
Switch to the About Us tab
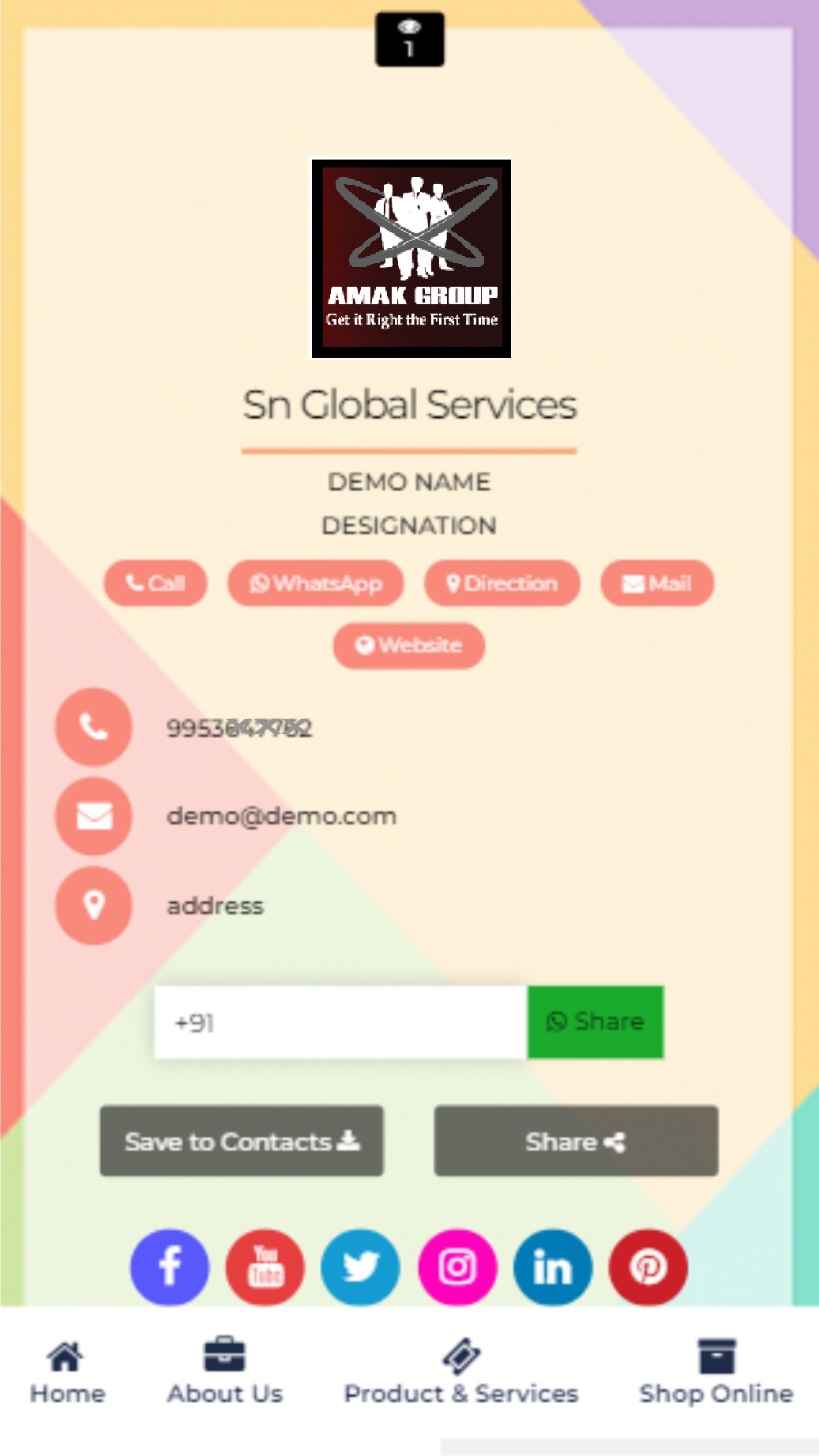[x=225, y=1372]
